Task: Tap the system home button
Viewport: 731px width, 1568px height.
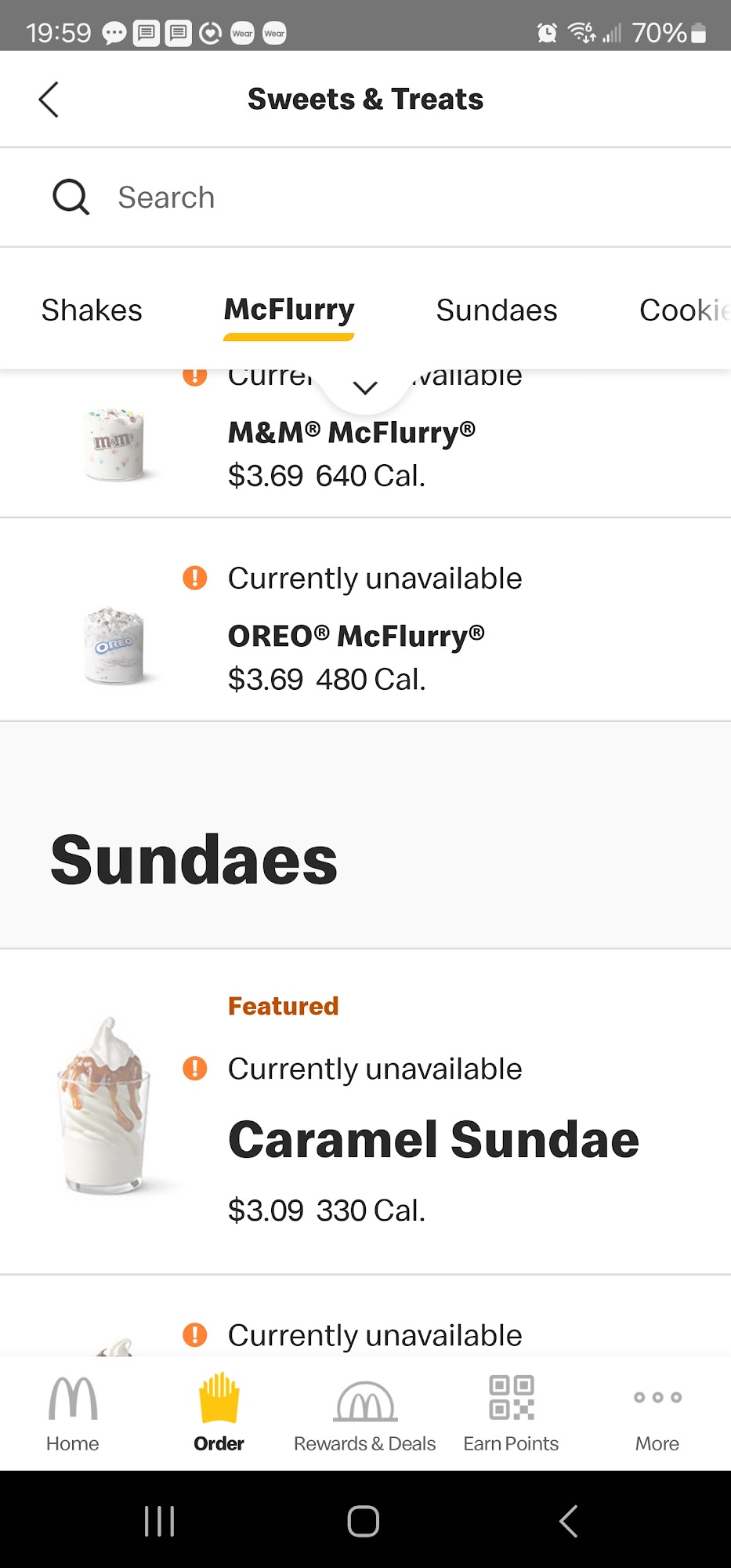Action: (x=364, y=1521)
